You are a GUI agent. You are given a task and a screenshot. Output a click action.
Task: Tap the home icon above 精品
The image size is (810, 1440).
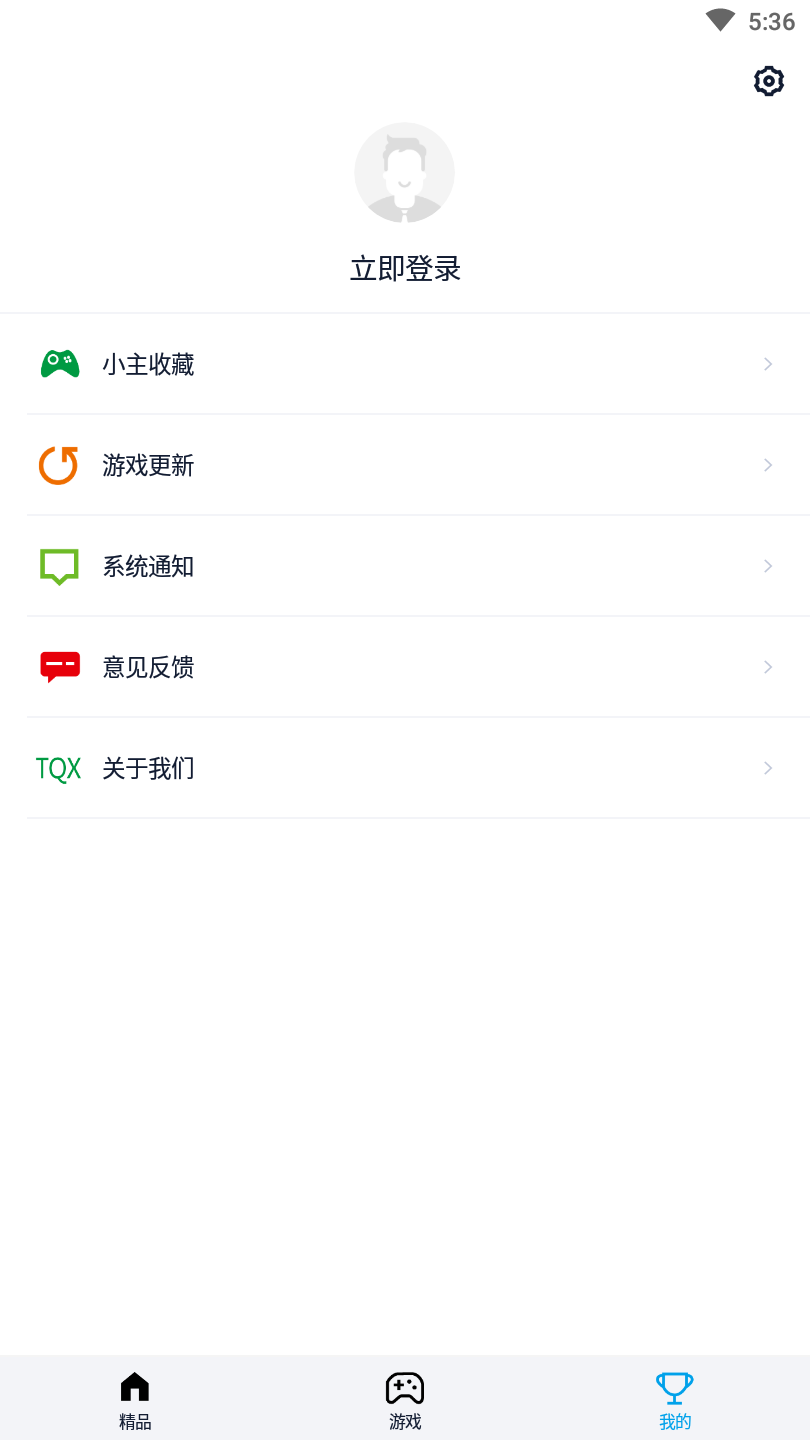[135, 1387]
